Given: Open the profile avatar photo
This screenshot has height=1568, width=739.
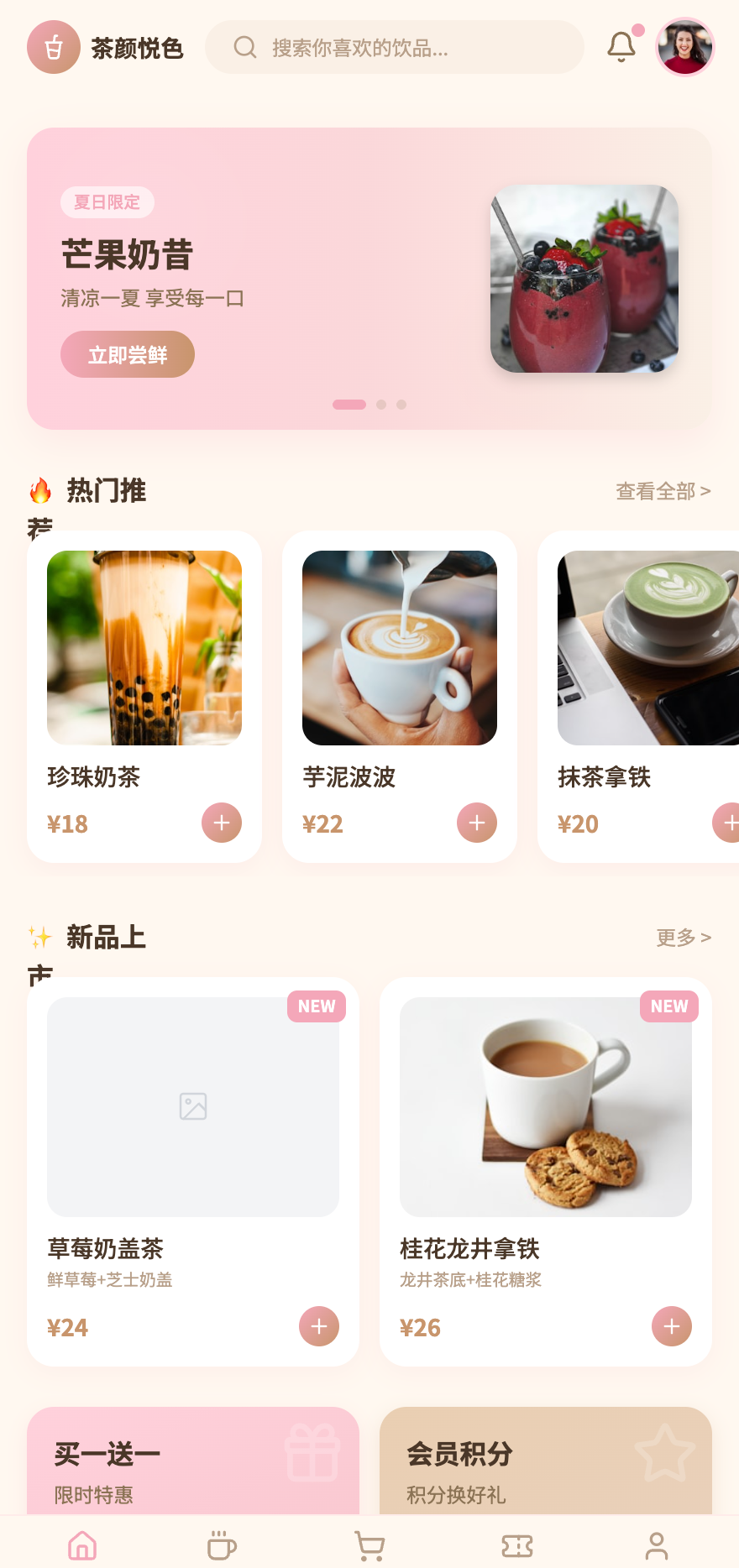Looking at the screenshot, I should tap(685, 47).
